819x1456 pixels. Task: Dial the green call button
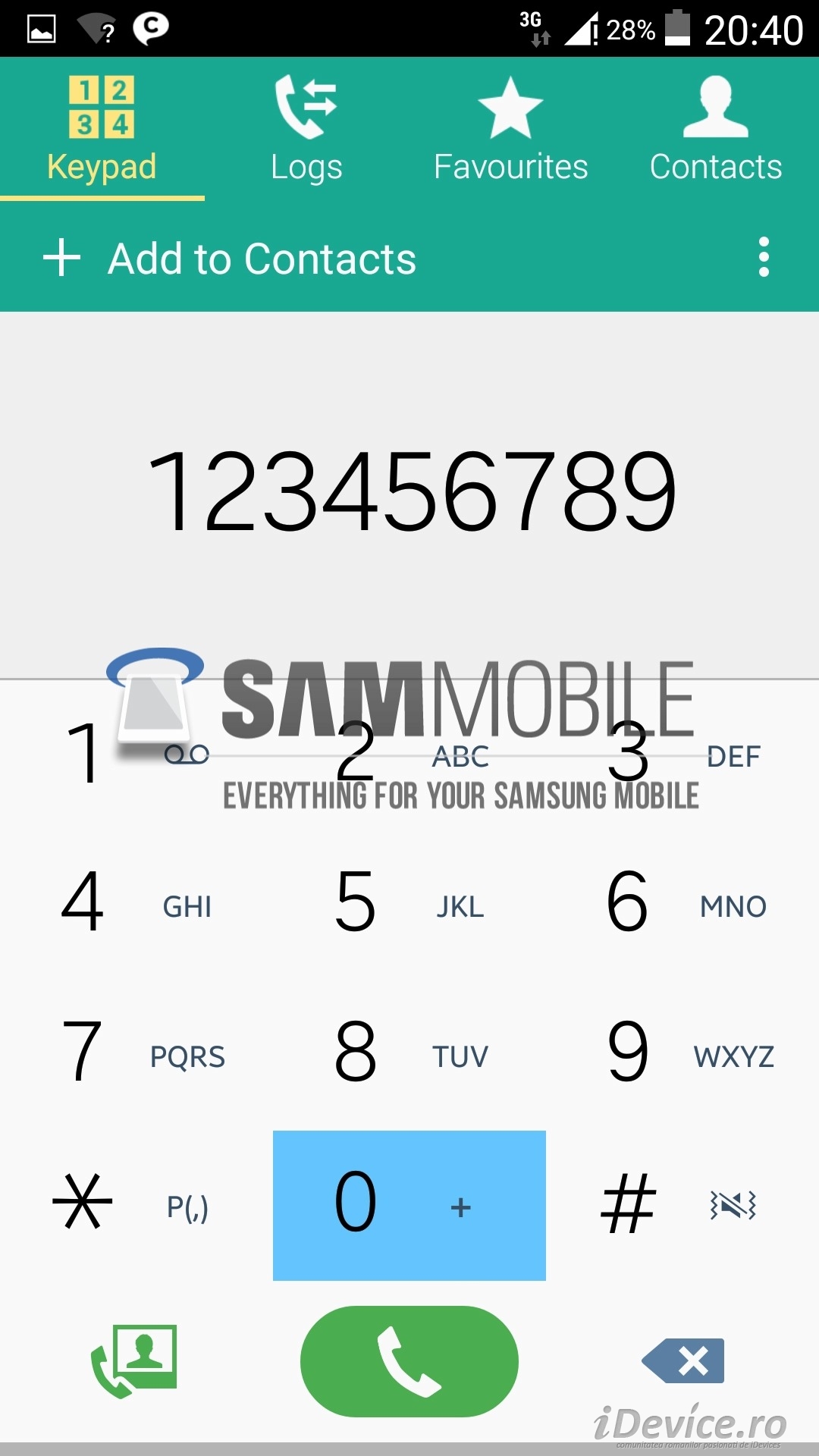409,1361
